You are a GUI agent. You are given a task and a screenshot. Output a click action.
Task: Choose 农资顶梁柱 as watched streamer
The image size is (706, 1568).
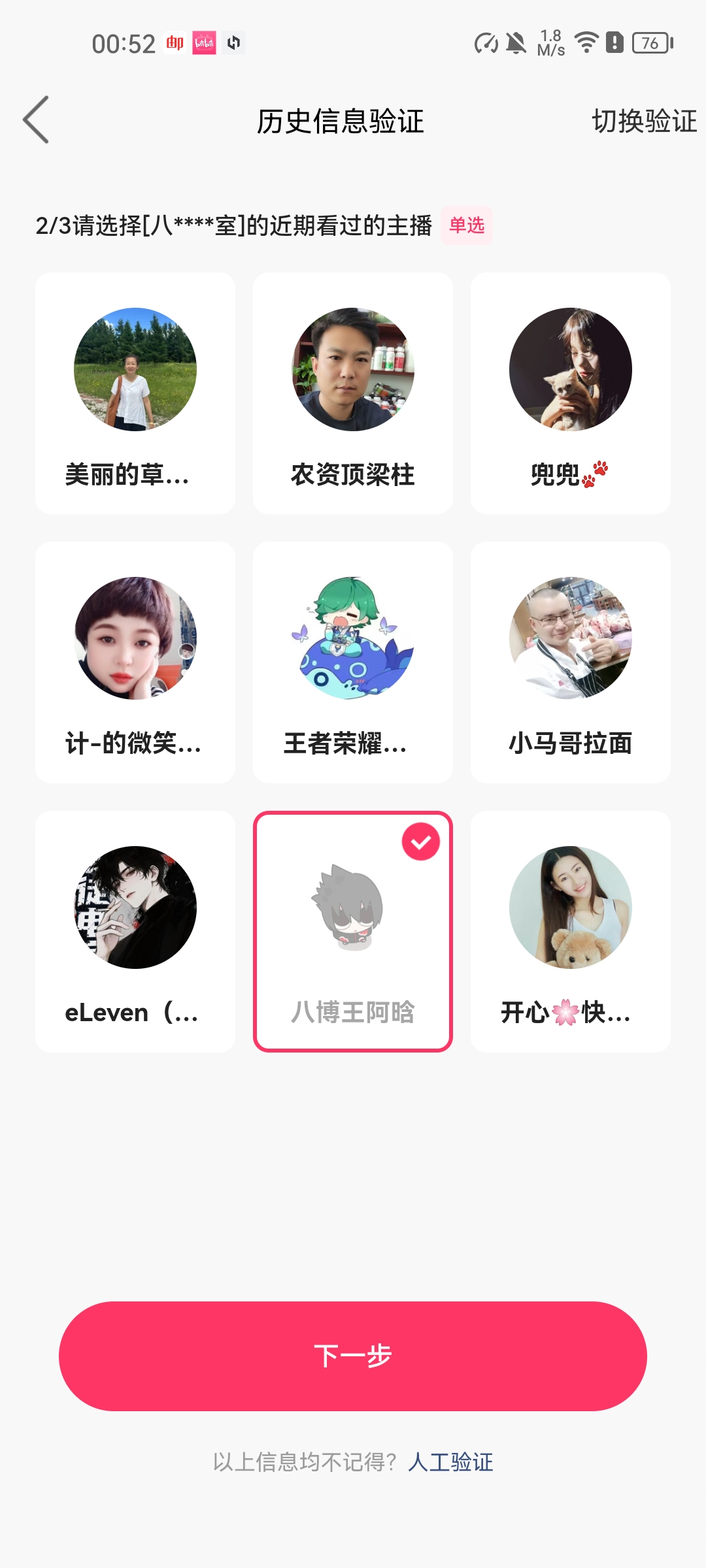tap(353, 393)
